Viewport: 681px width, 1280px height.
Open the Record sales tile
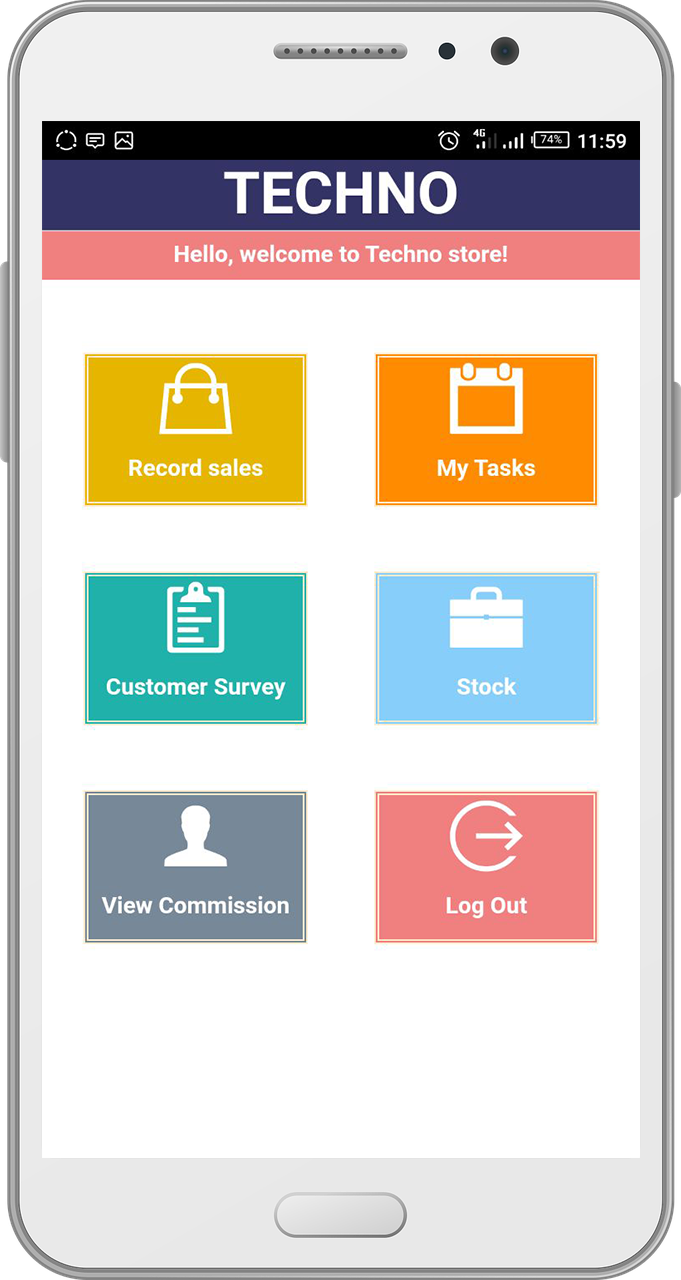[x=195, y=430]
